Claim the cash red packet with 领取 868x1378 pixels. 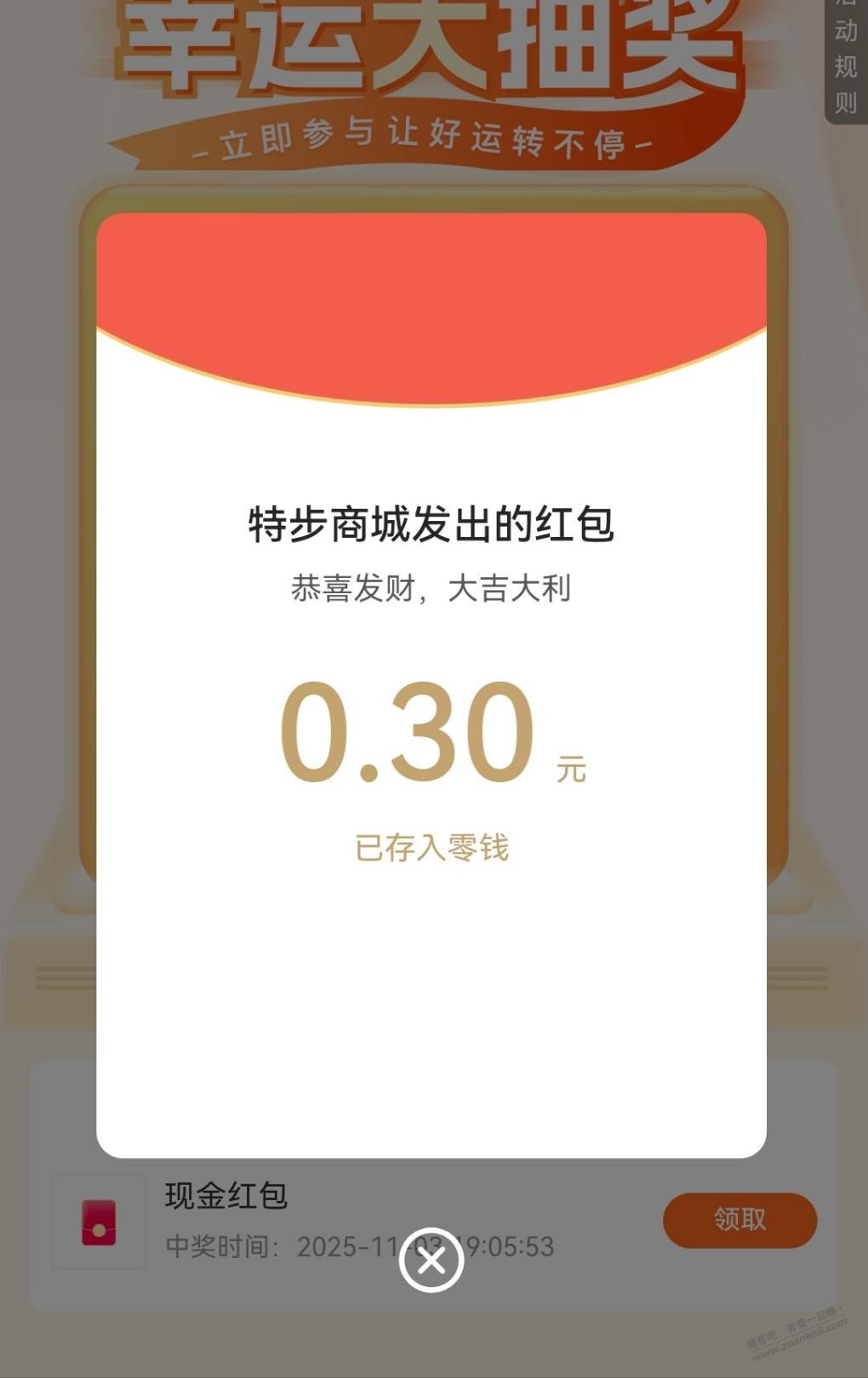click(740, 1220)
